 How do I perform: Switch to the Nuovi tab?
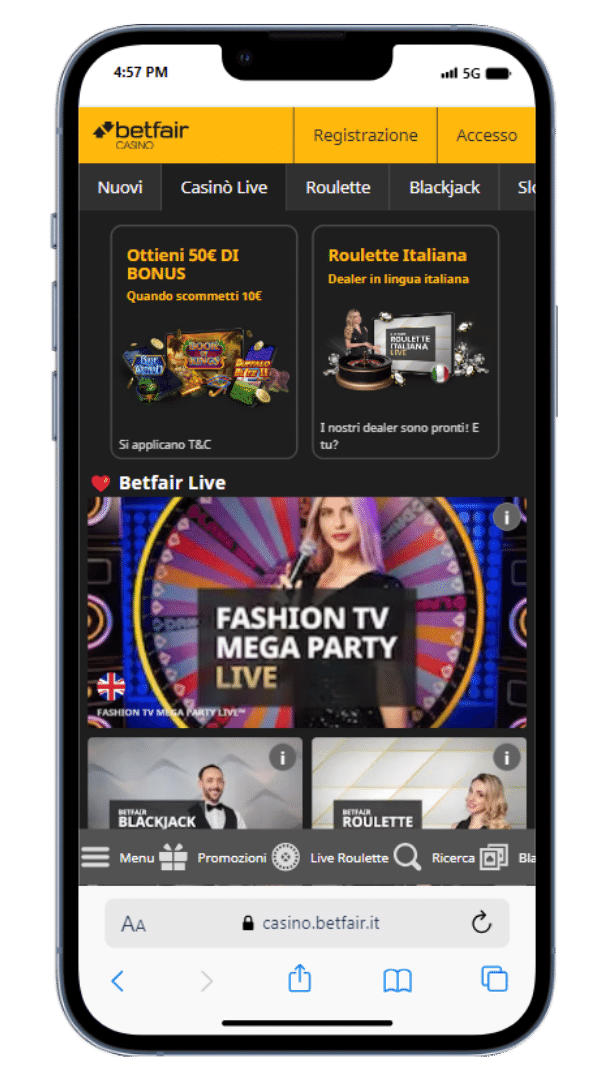120,187
